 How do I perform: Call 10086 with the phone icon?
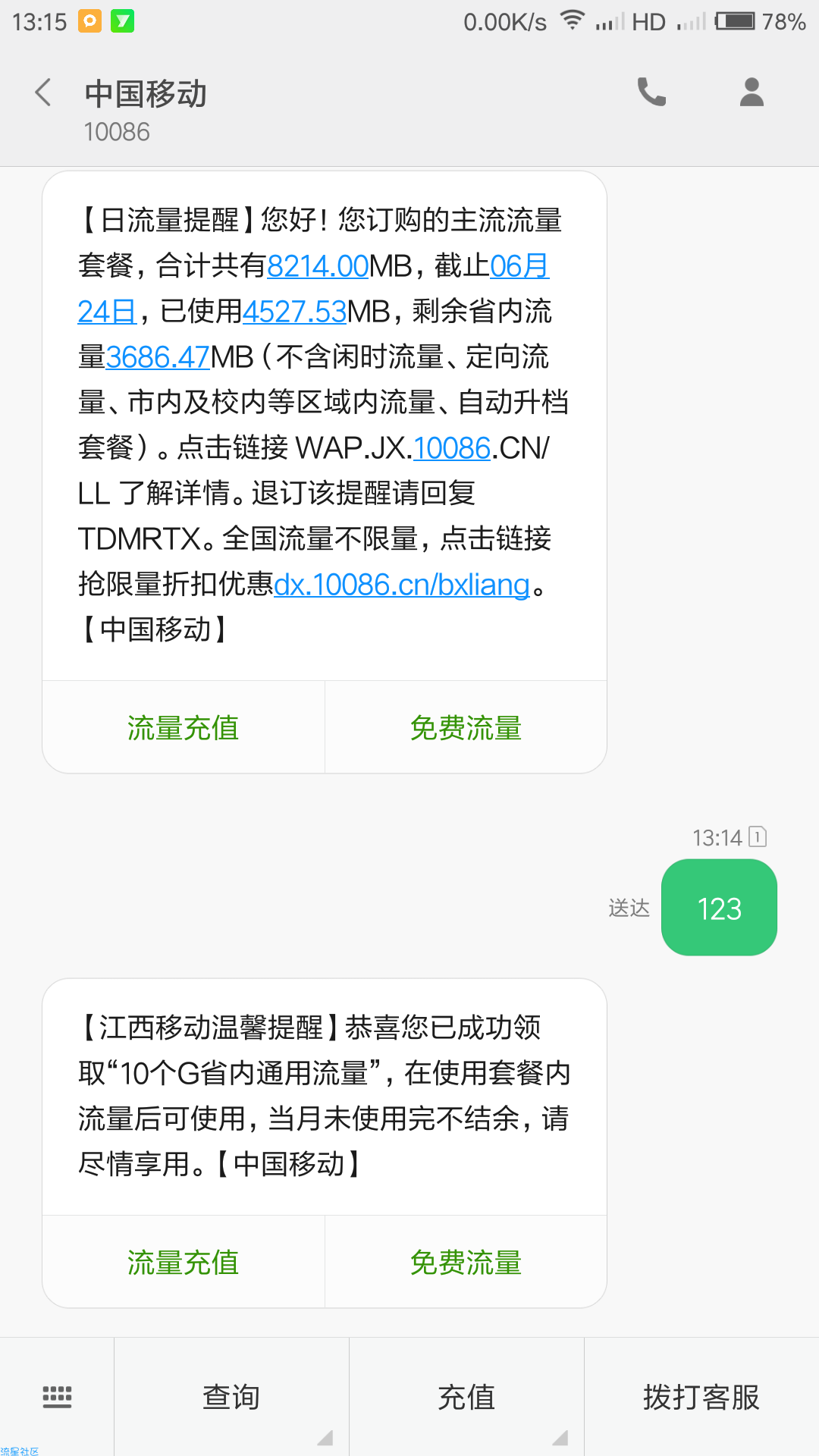(651, 93)
